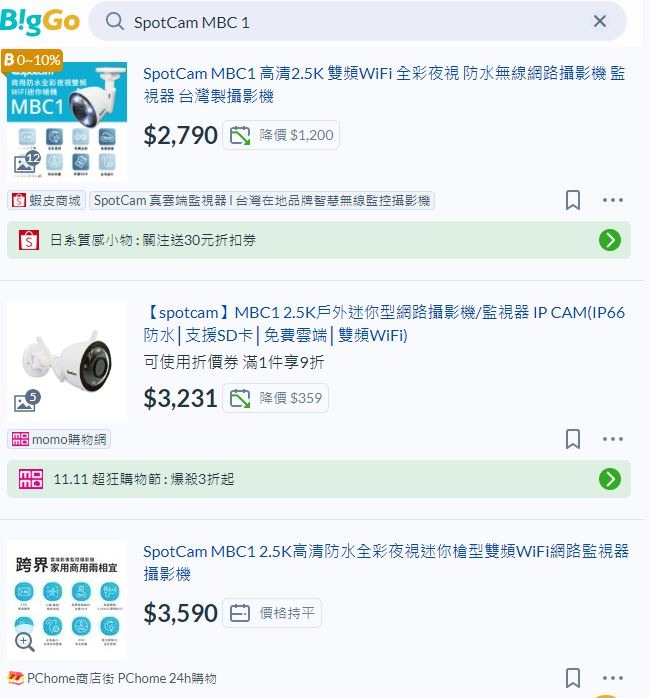The height and width of the screenshot is (698, 649).
Task: Bookmark the $3,590 PChome listing
Action: pos(573,678)
